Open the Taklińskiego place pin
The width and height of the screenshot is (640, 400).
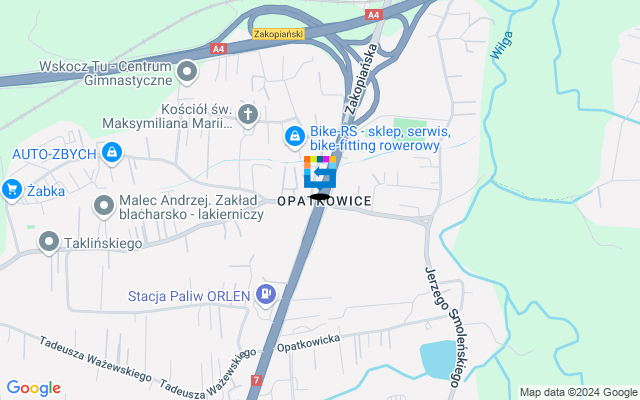(x=49, y=241)
